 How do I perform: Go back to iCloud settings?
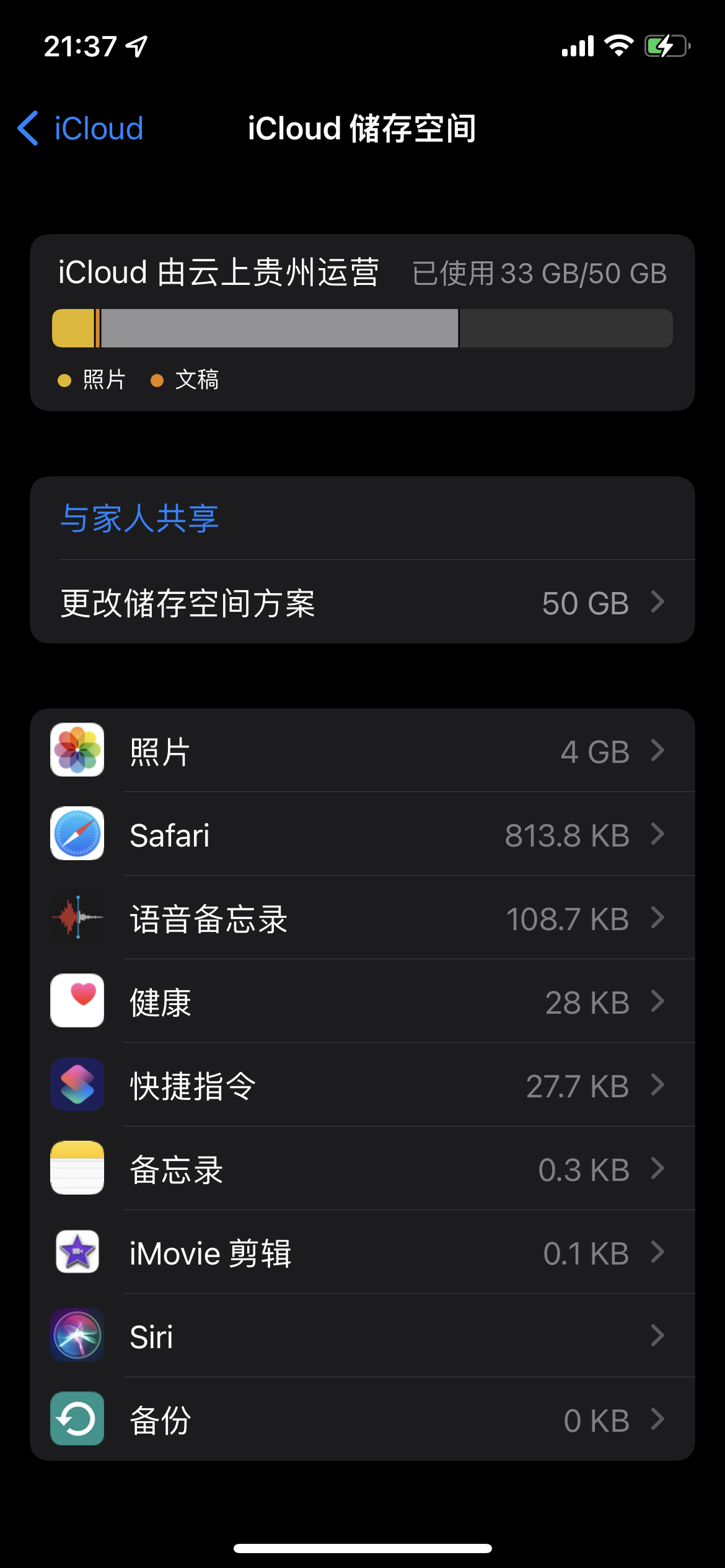pos(81,129)
